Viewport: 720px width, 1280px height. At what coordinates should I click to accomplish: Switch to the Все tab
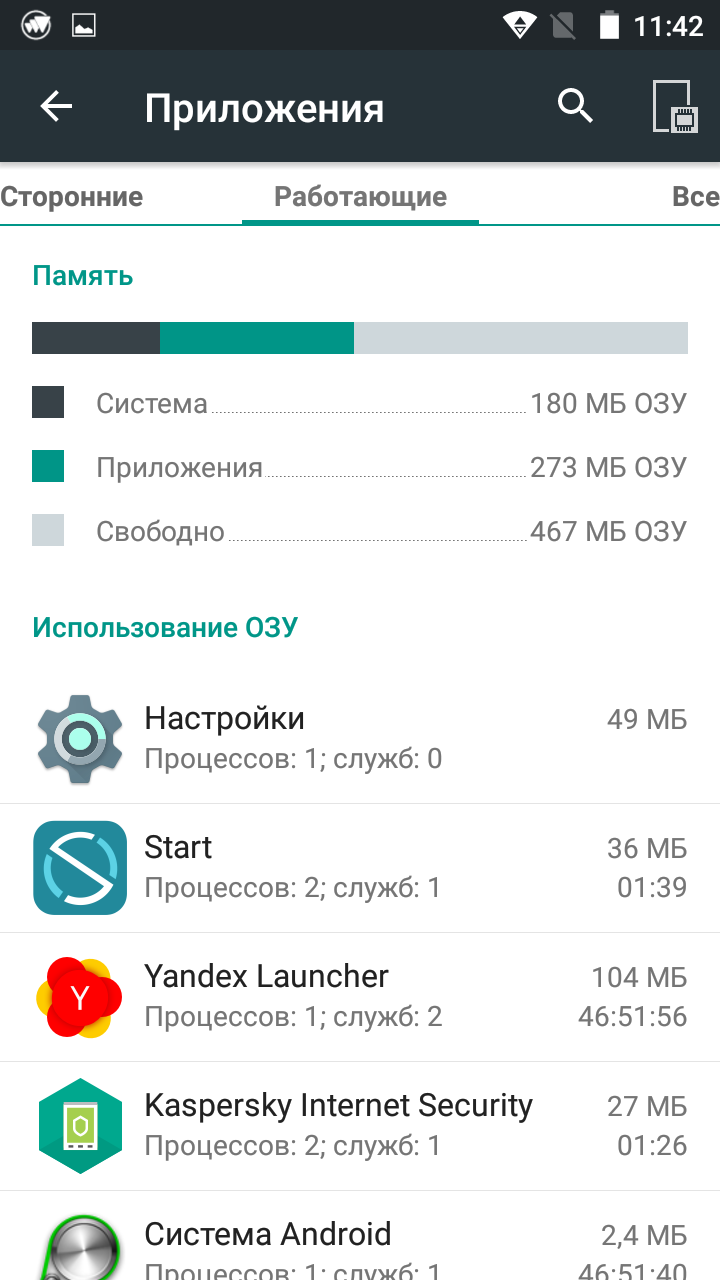click(694, 197)
